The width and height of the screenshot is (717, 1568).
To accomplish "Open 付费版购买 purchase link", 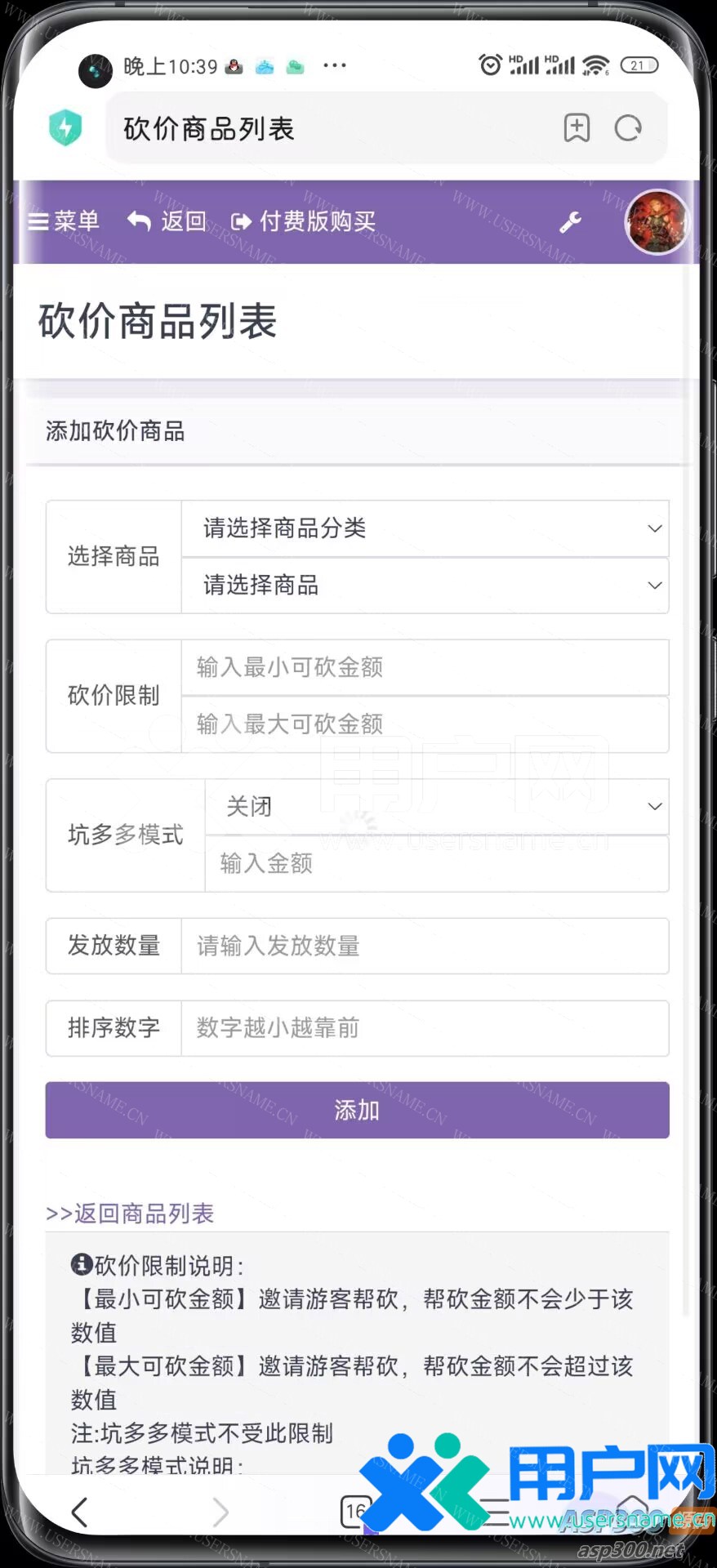I will tap(304, 221).
